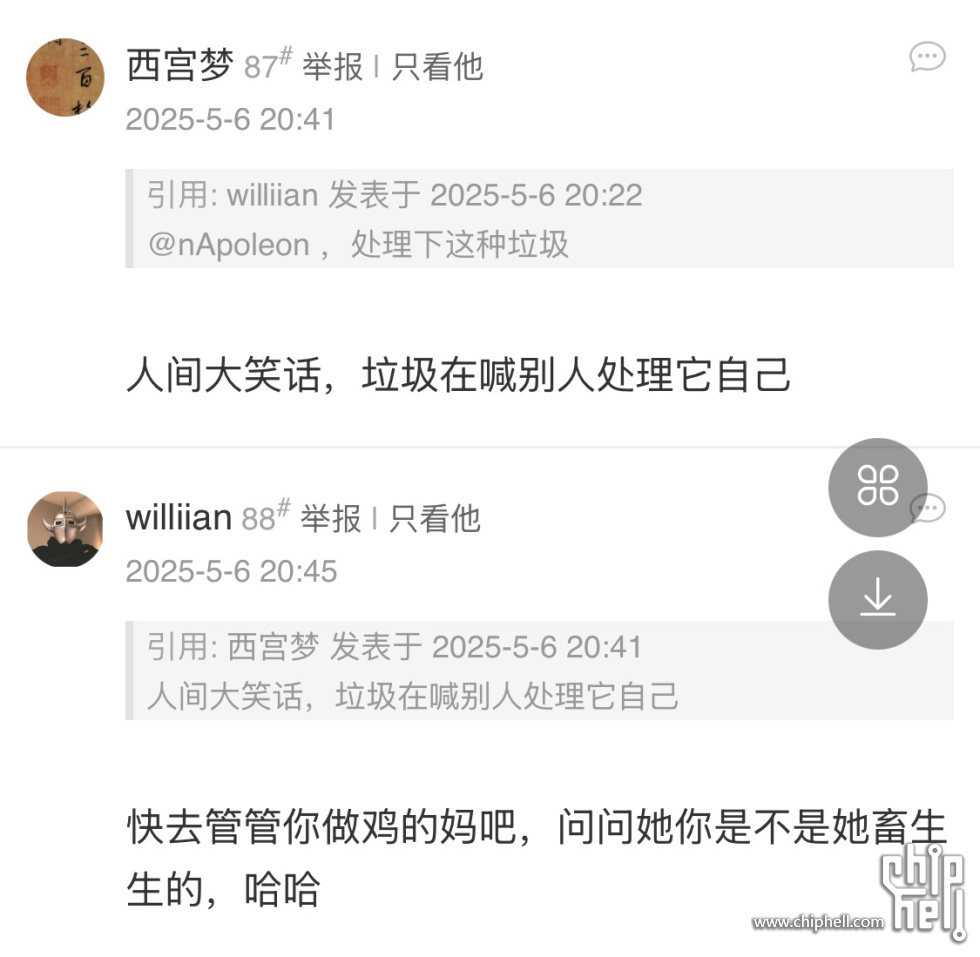Tap the username 西宫梦 on post 87
This screenshot has width=980, height=957.
180,66
